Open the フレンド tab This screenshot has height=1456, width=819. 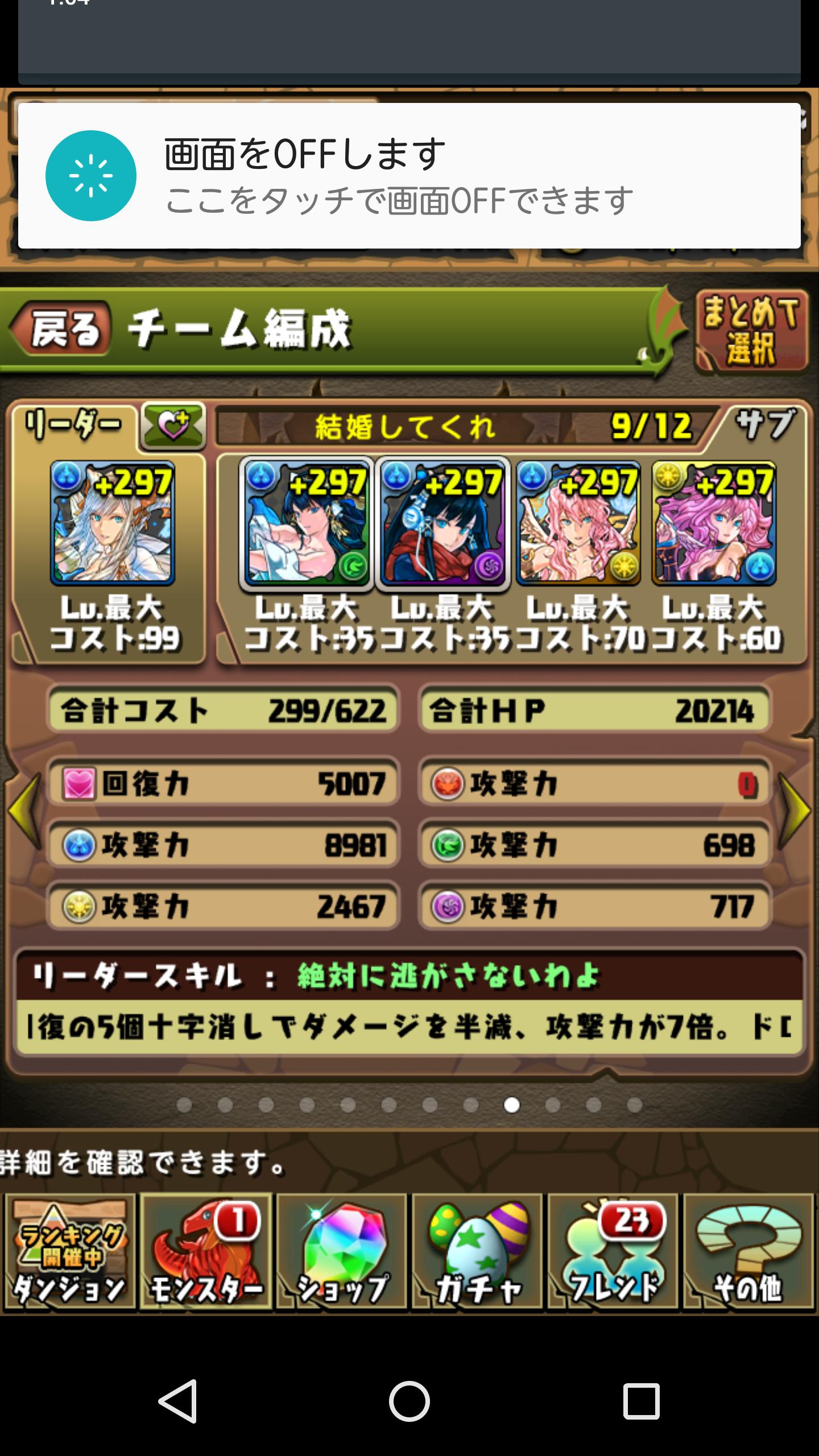click(613, 1252)
